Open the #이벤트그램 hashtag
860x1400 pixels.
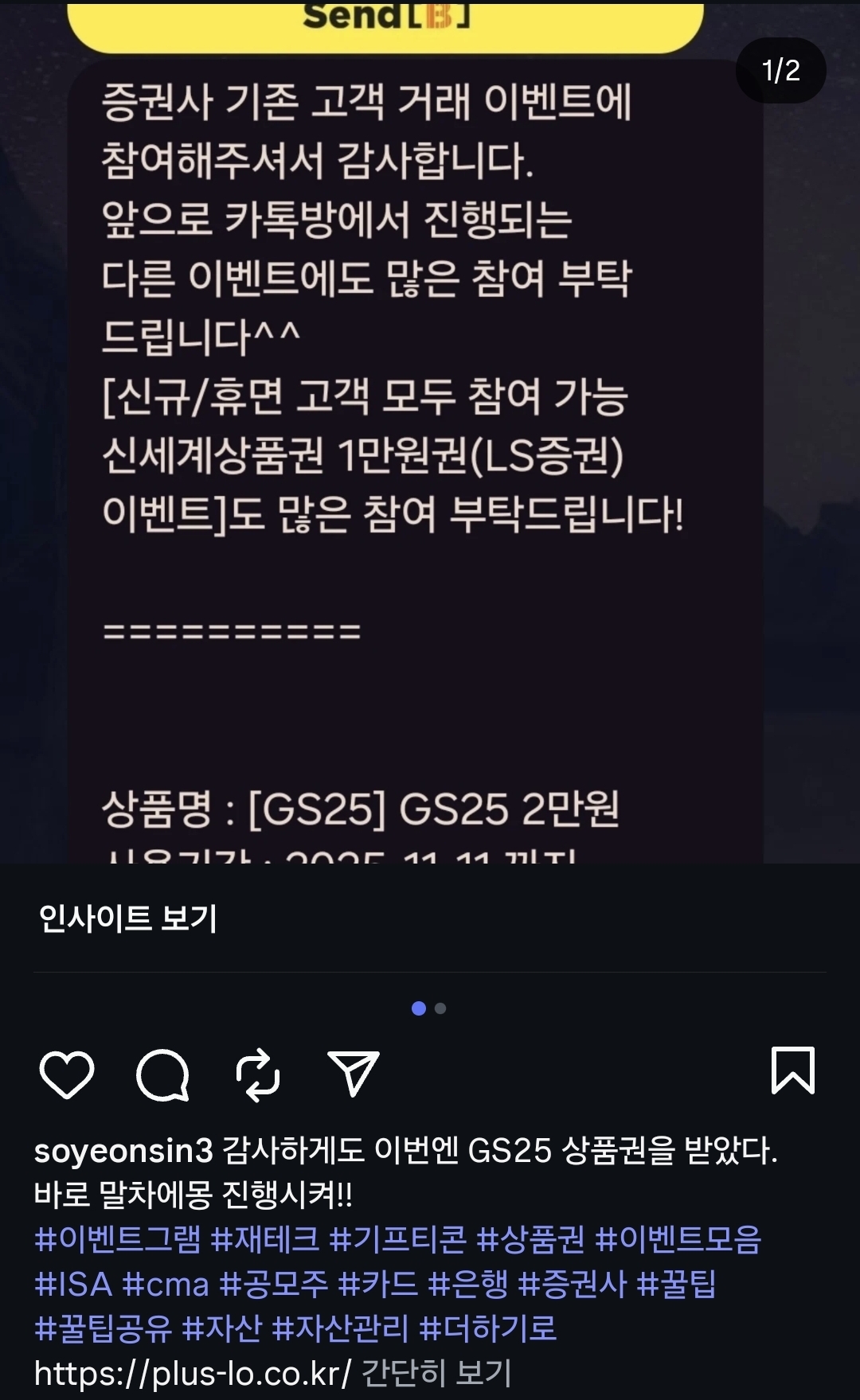pos(118,1239)
